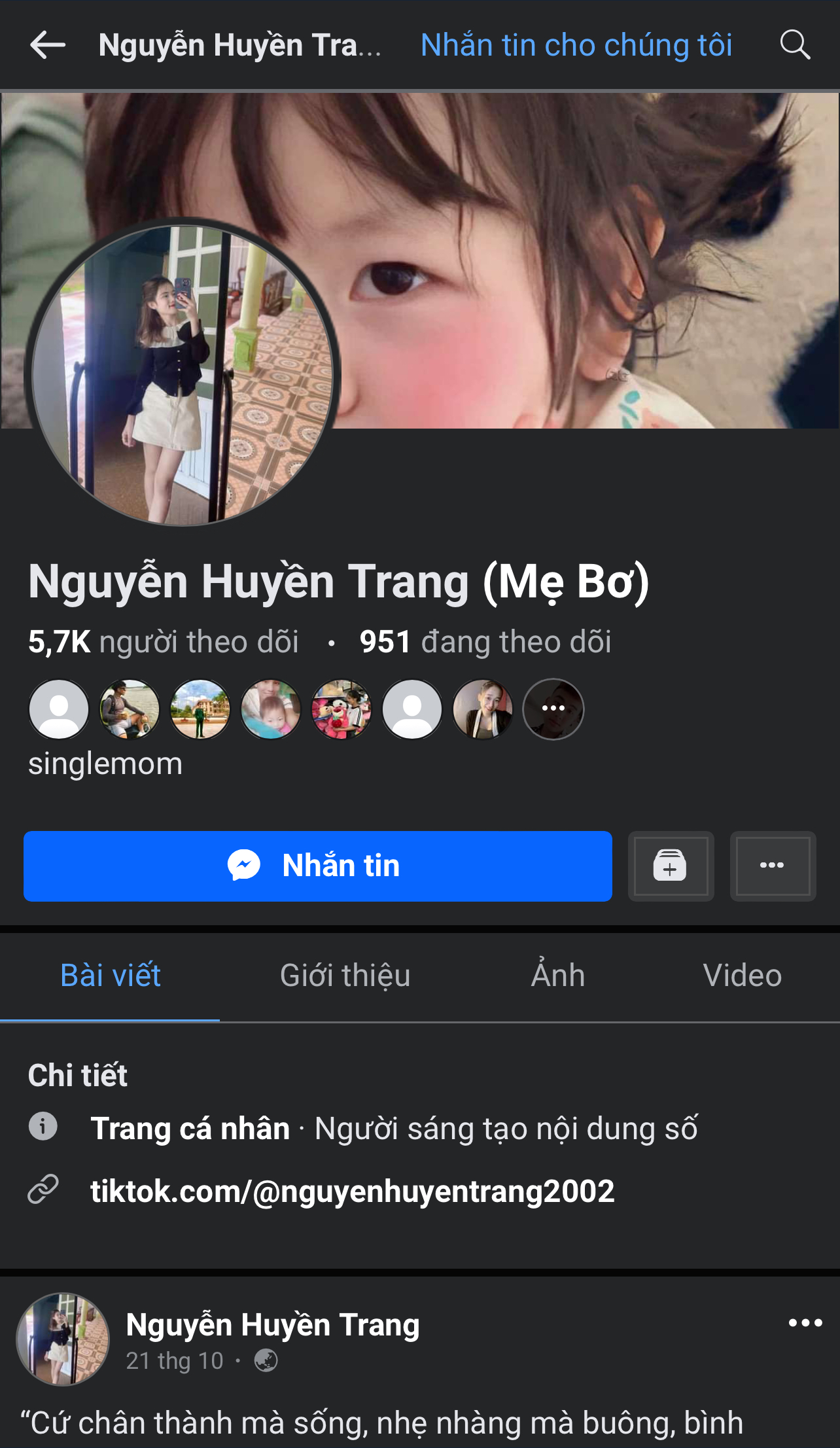Tap the 'Nhắn tin cho chúng tôi' link

pos(576,45)
